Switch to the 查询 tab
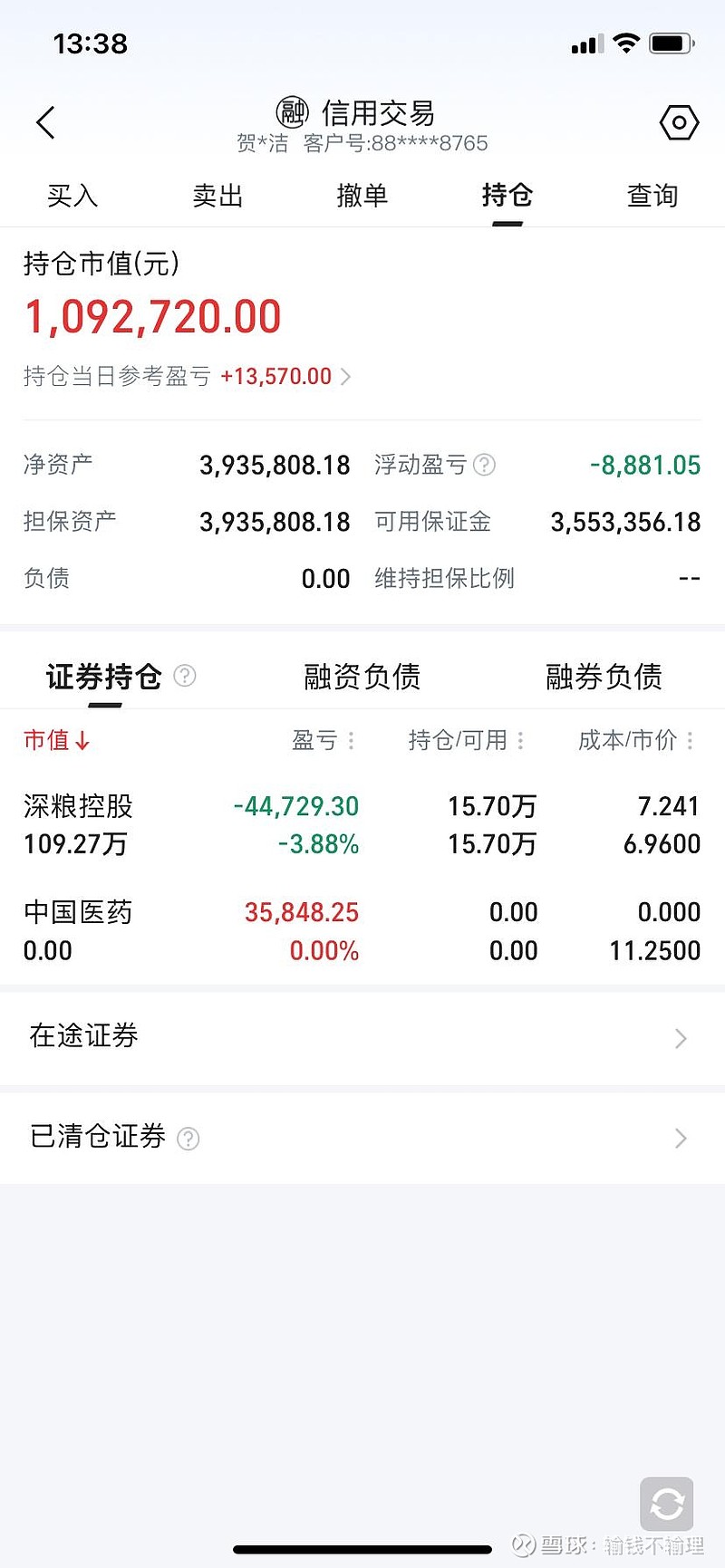Viewport: 725px width, 1568px height. [x=652, y=196]
